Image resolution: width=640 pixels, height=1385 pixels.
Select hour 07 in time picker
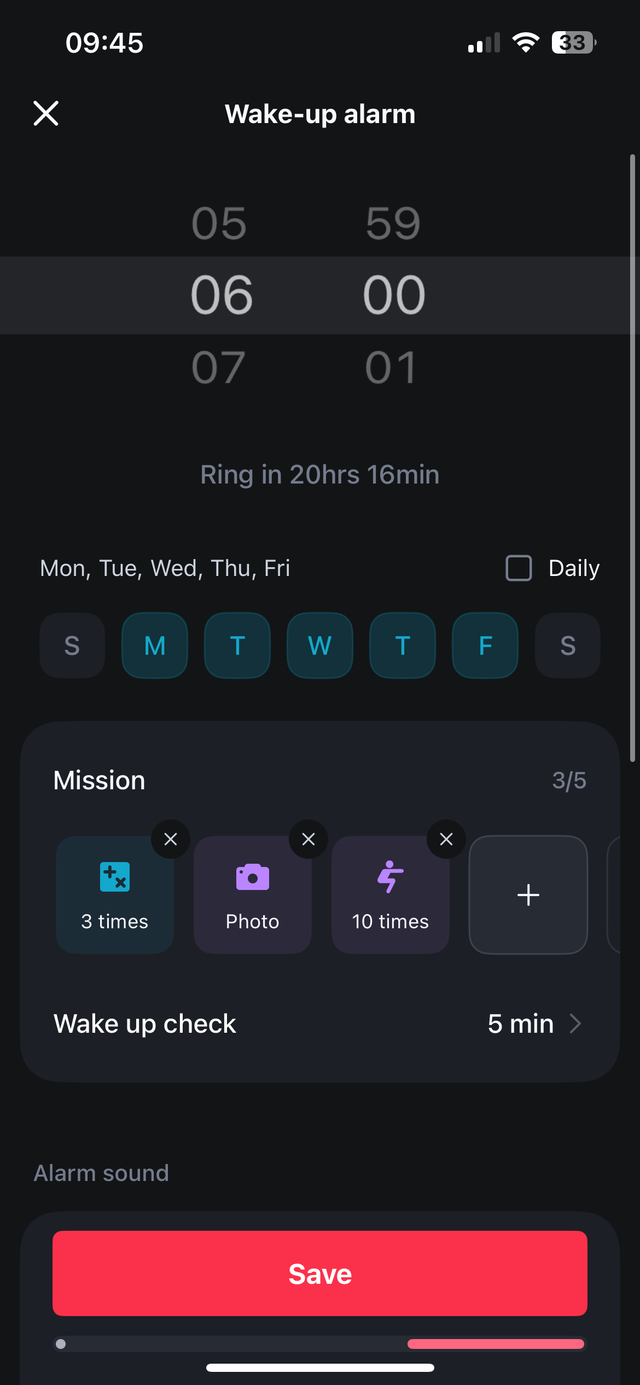tap(219, 368)
